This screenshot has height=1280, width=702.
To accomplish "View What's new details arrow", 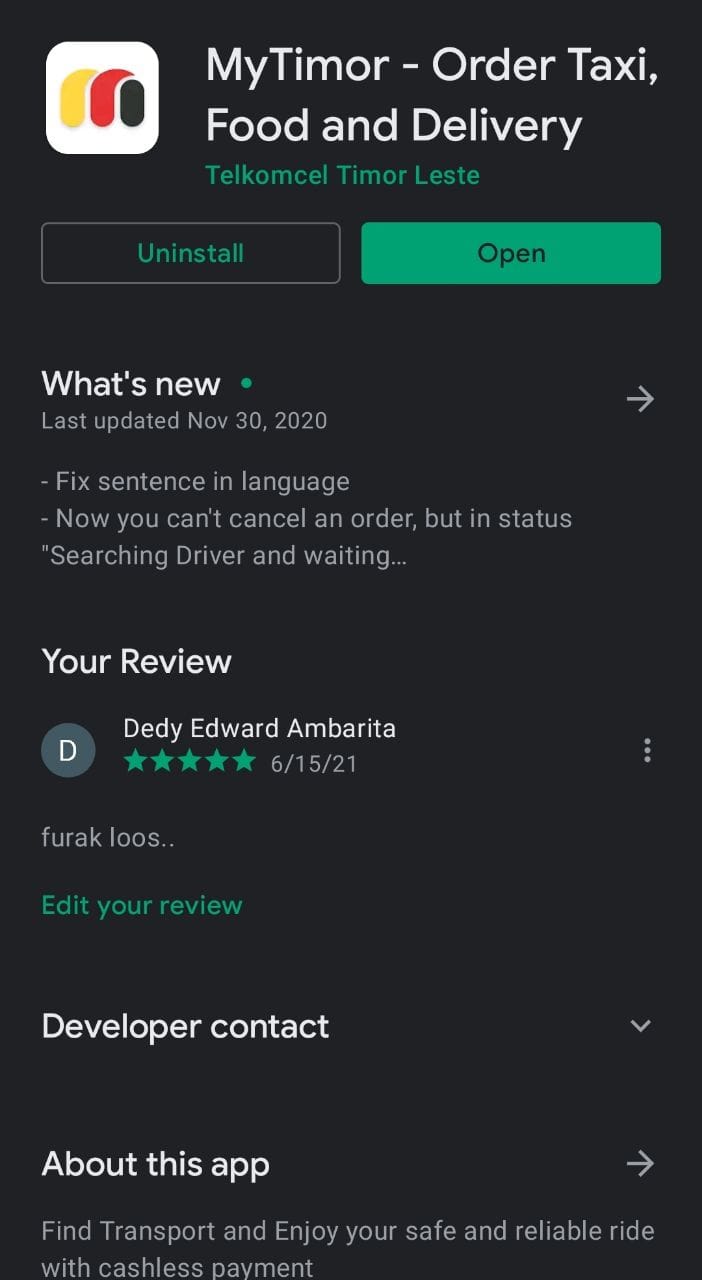I will (639, 399).
